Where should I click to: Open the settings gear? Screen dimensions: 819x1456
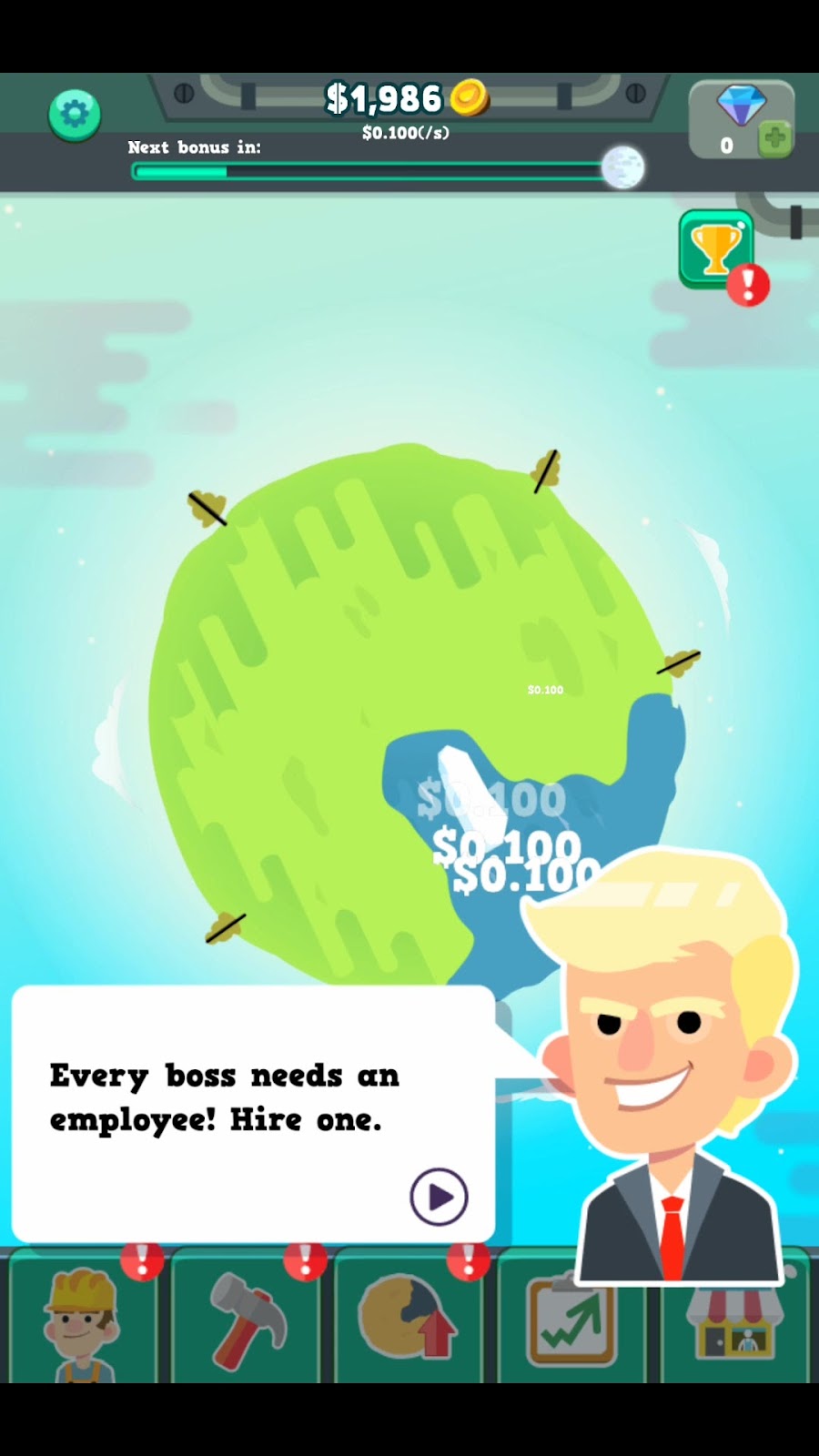(x=75, y=115)
